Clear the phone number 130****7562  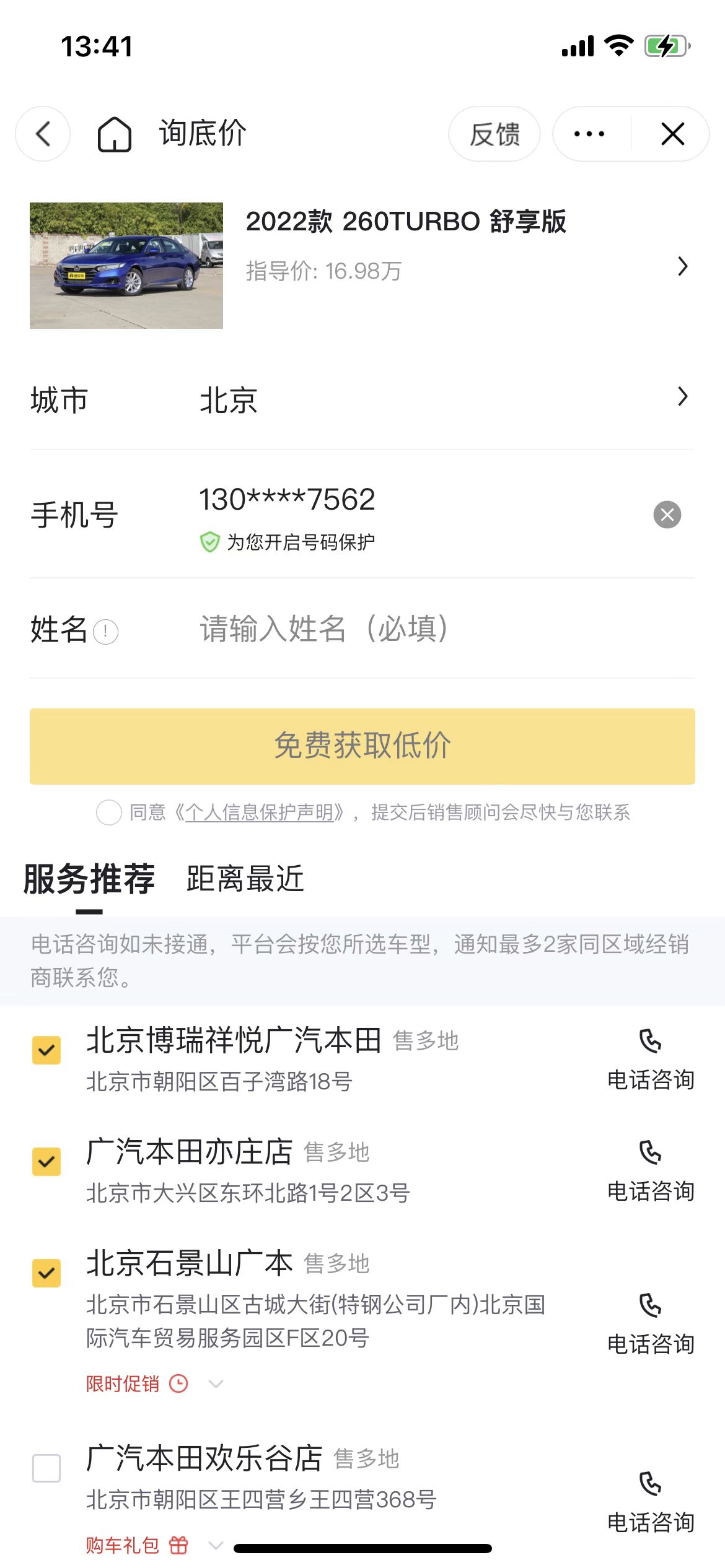coord(667,515)
